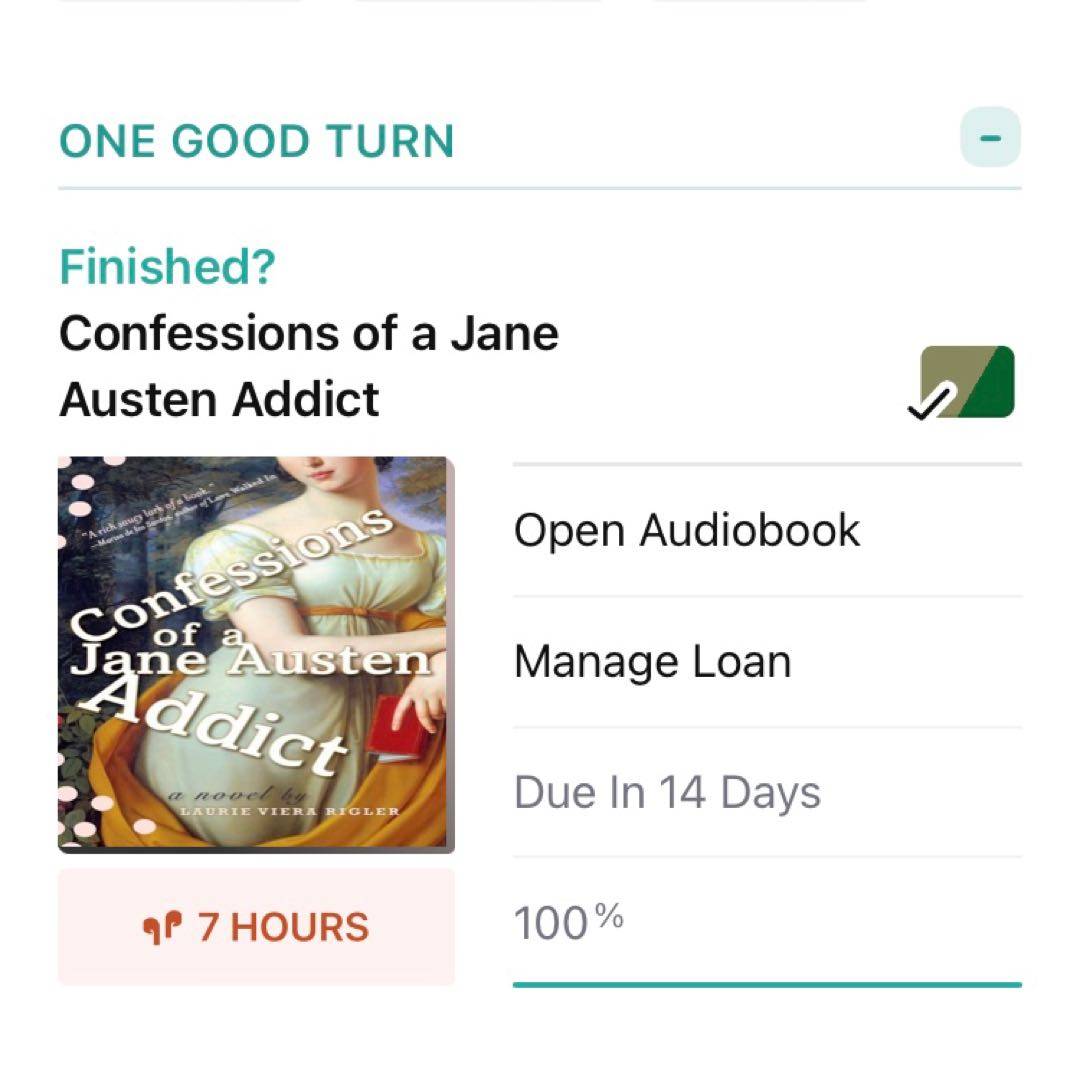Tap the Finished? link
This screenshot has width=1080, height=1080.
coord(166,268)
